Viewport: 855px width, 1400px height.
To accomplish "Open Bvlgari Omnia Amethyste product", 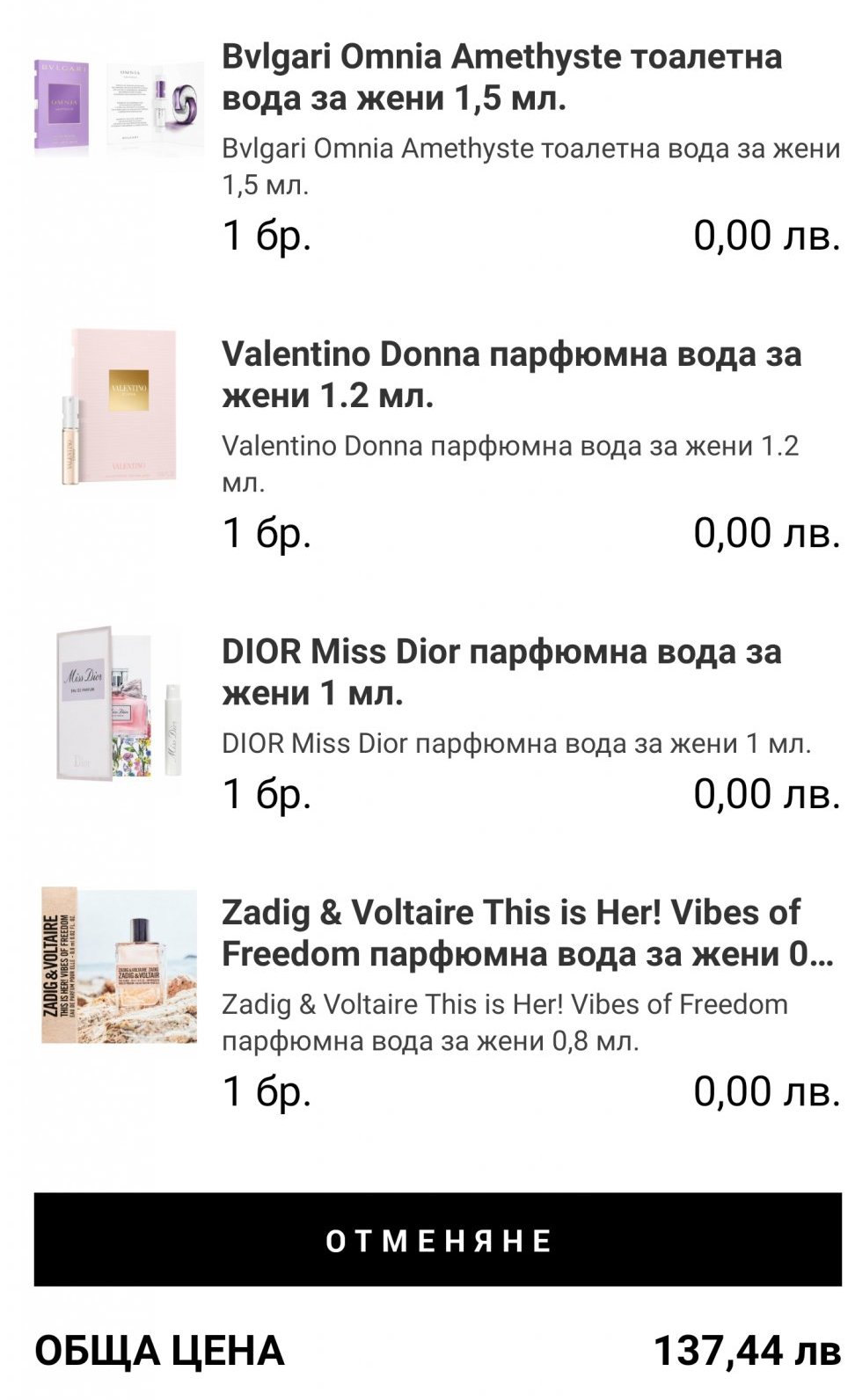I will [x=501, y=77].
